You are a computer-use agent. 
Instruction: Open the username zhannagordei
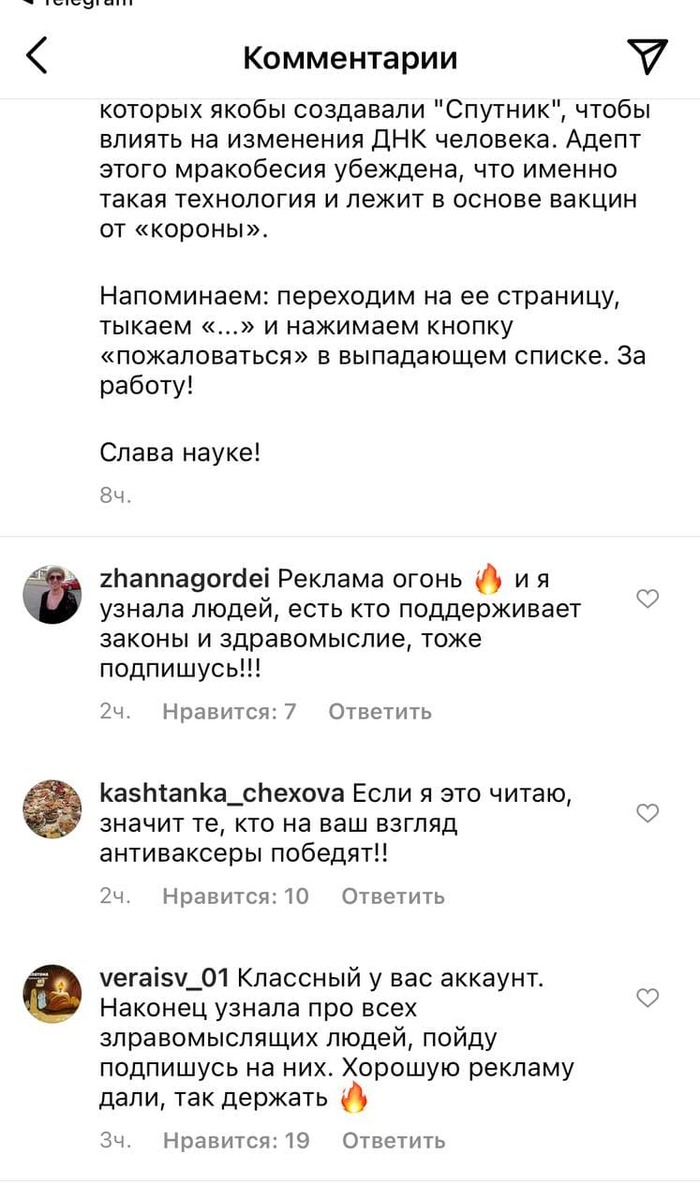[x=184, y=579]
